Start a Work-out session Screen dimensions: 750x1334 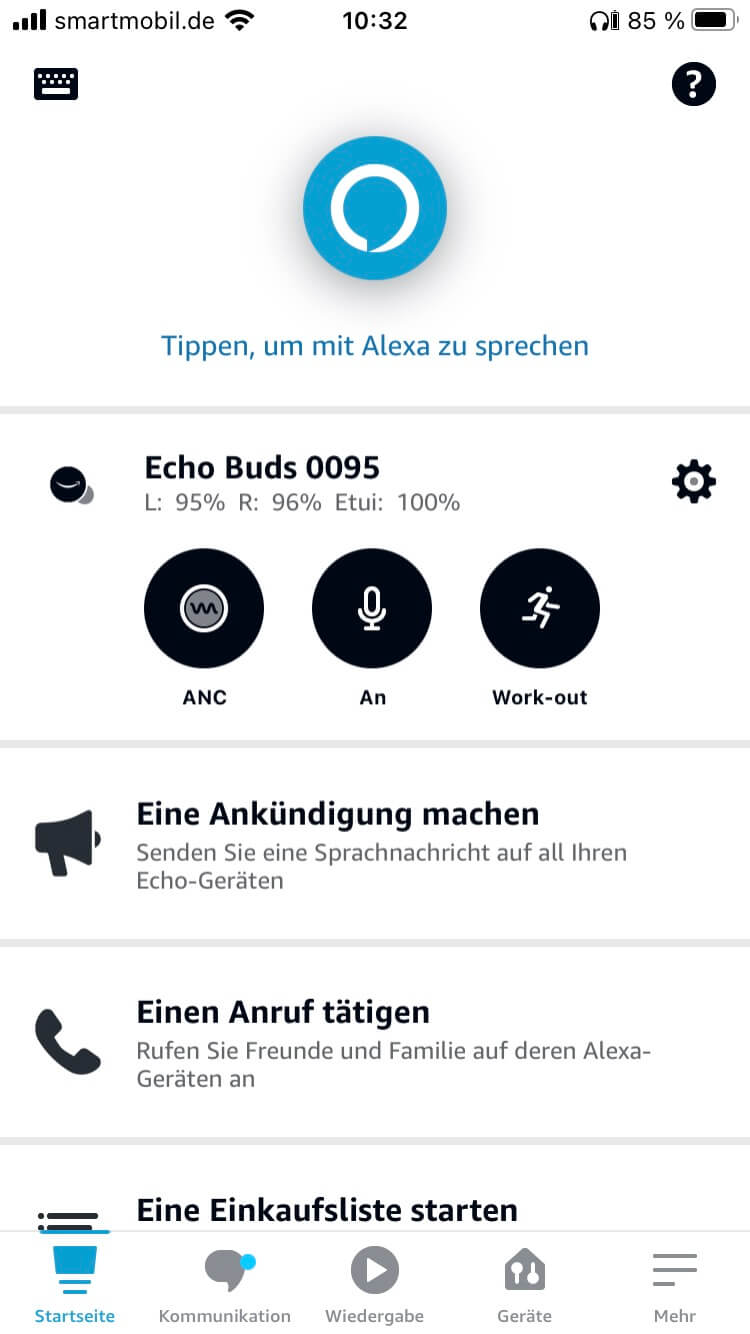pyautogui.click(x=540, y=608)
